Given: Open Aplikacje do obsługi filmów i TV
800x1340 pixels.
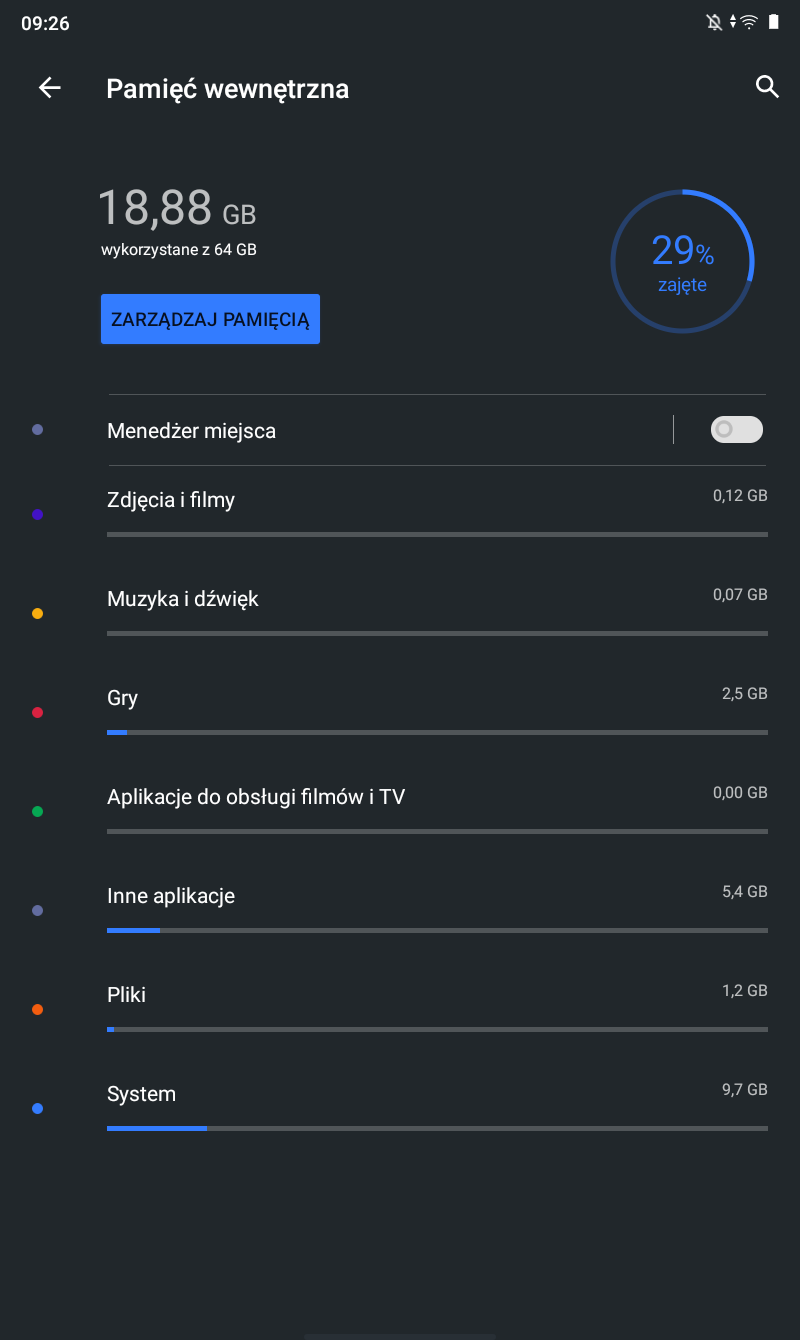Looking at the screenshot, I should 436,807.
